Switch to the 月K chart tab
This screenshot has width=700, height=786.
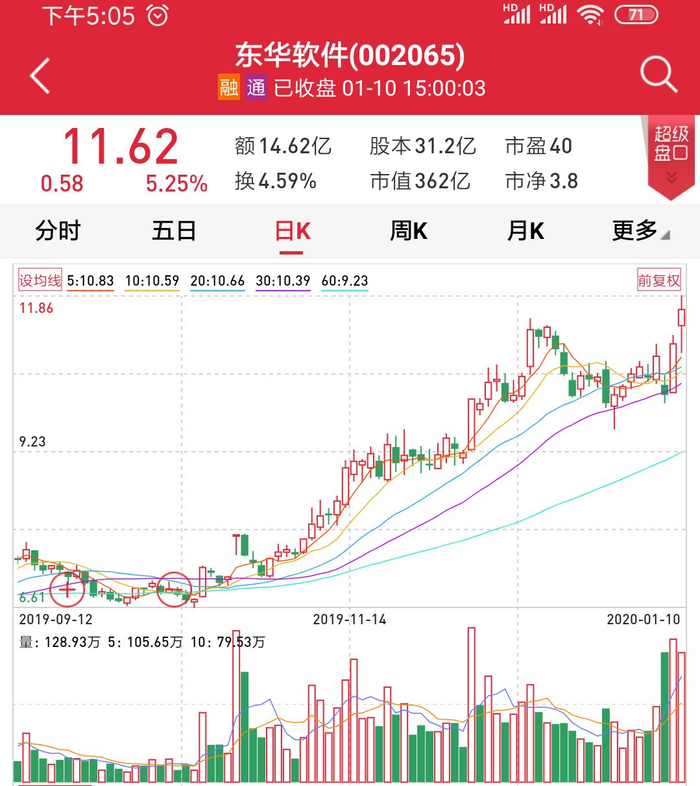[525, 231]
